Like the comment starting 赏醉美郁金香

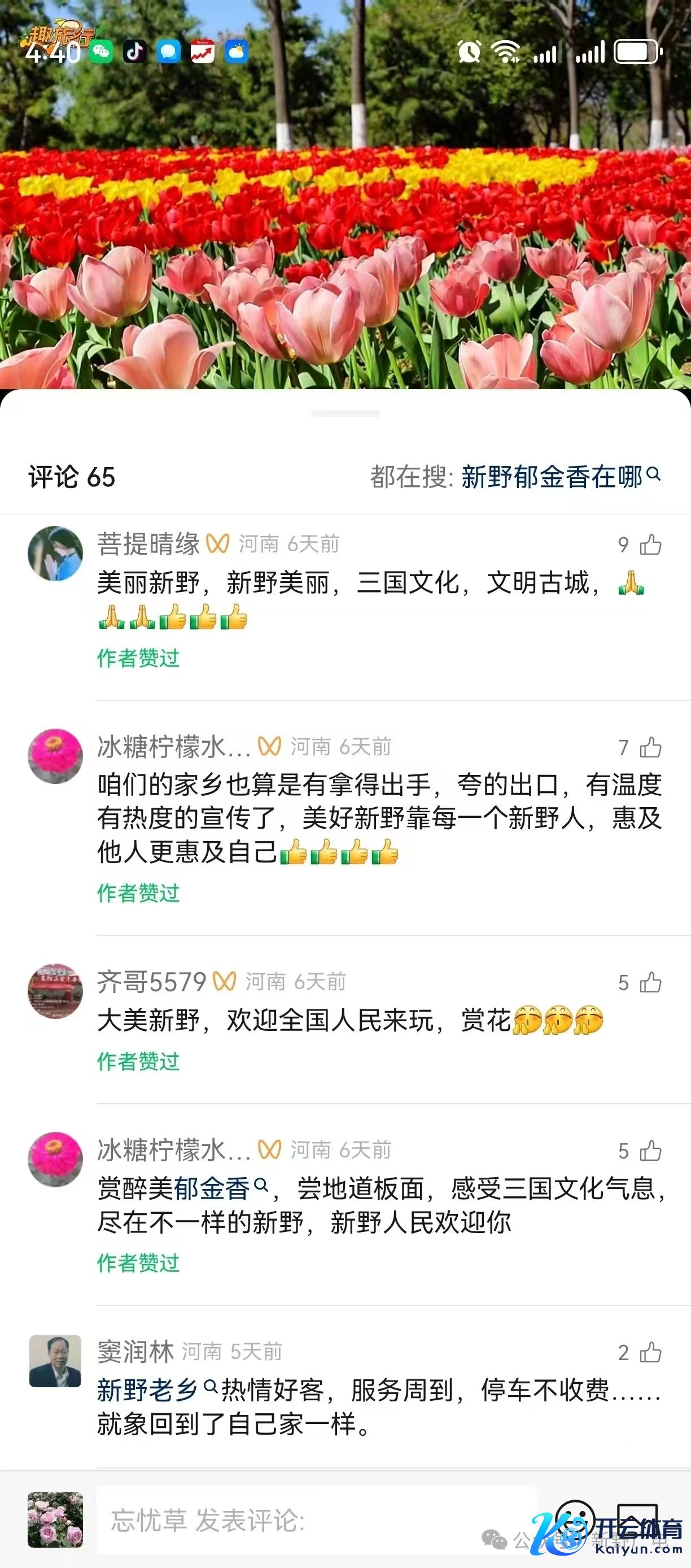click(x=650, y=1151)
